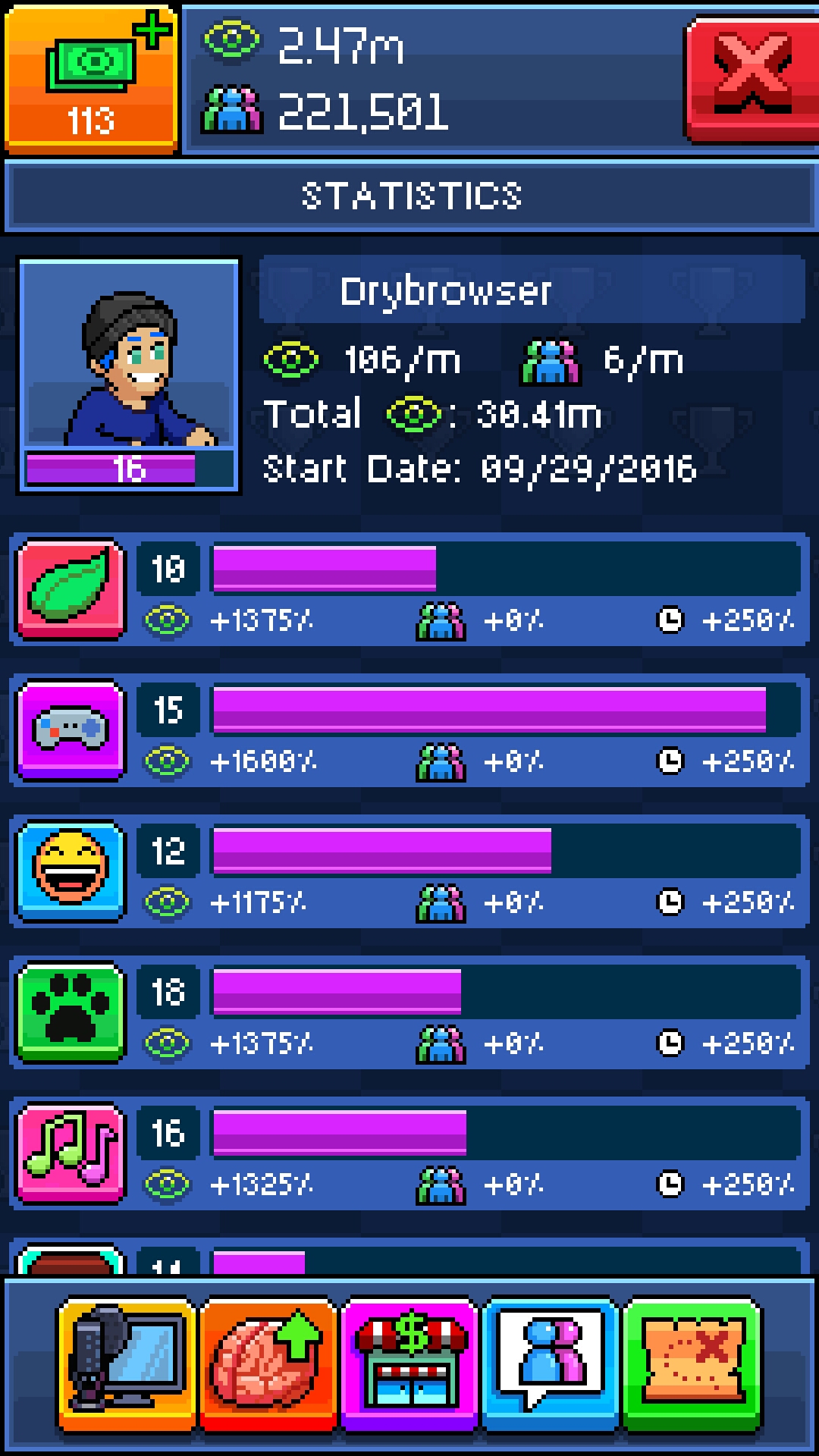Open the bux purchase button showing 113
The height and width of the screenshot is (1456, 819).
(90, 77)
